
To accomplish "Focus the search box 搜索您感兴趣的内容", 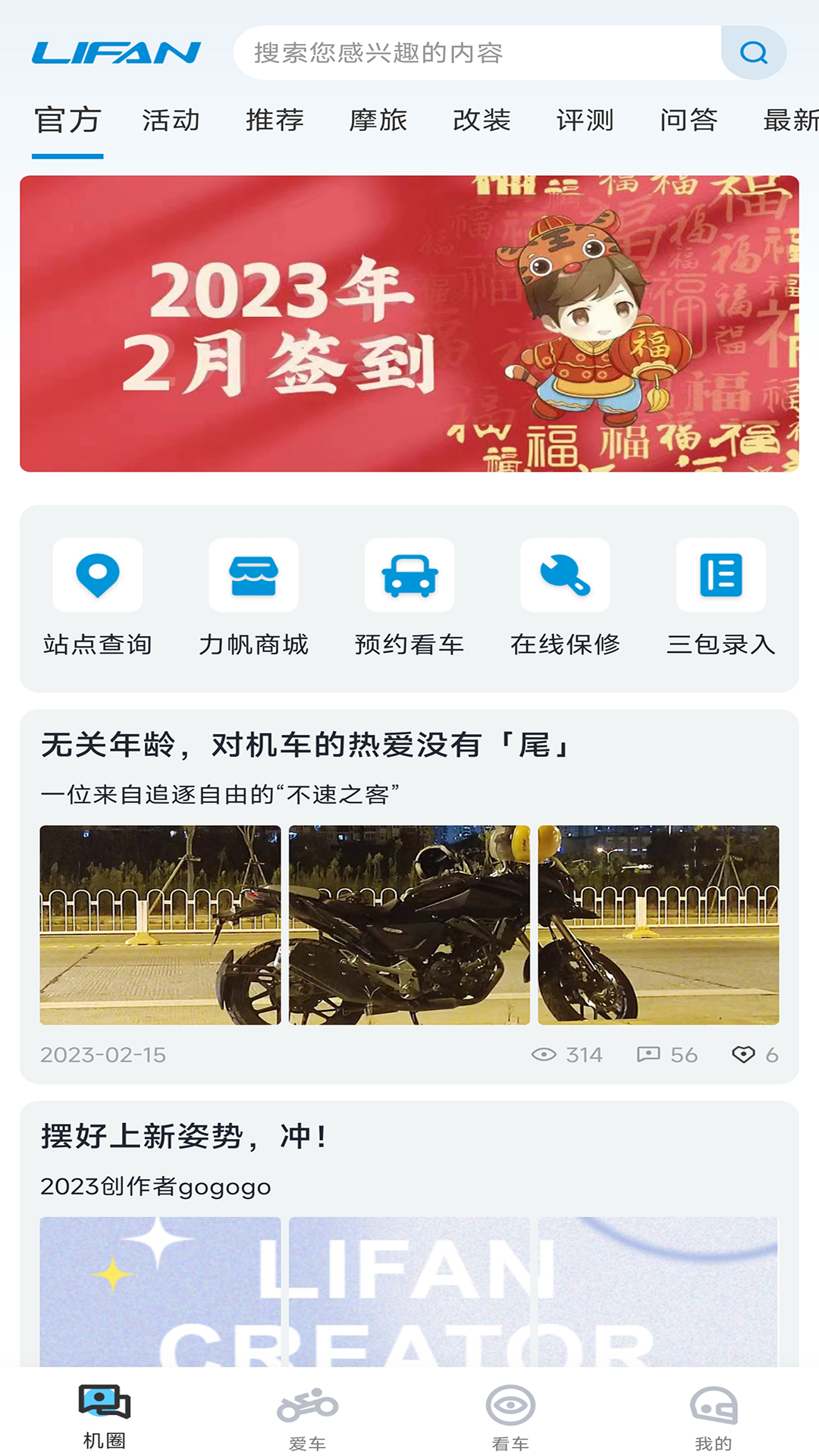I will coord(478,53).
